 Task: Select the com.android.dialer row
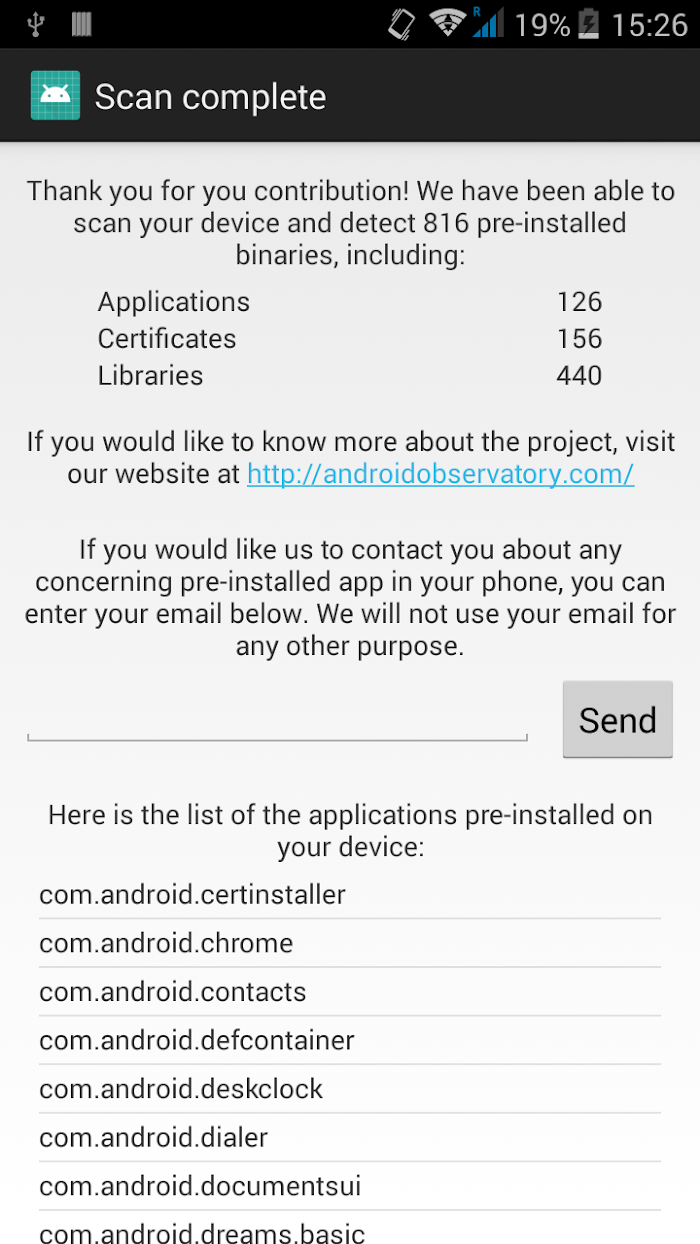(350, 1138)
